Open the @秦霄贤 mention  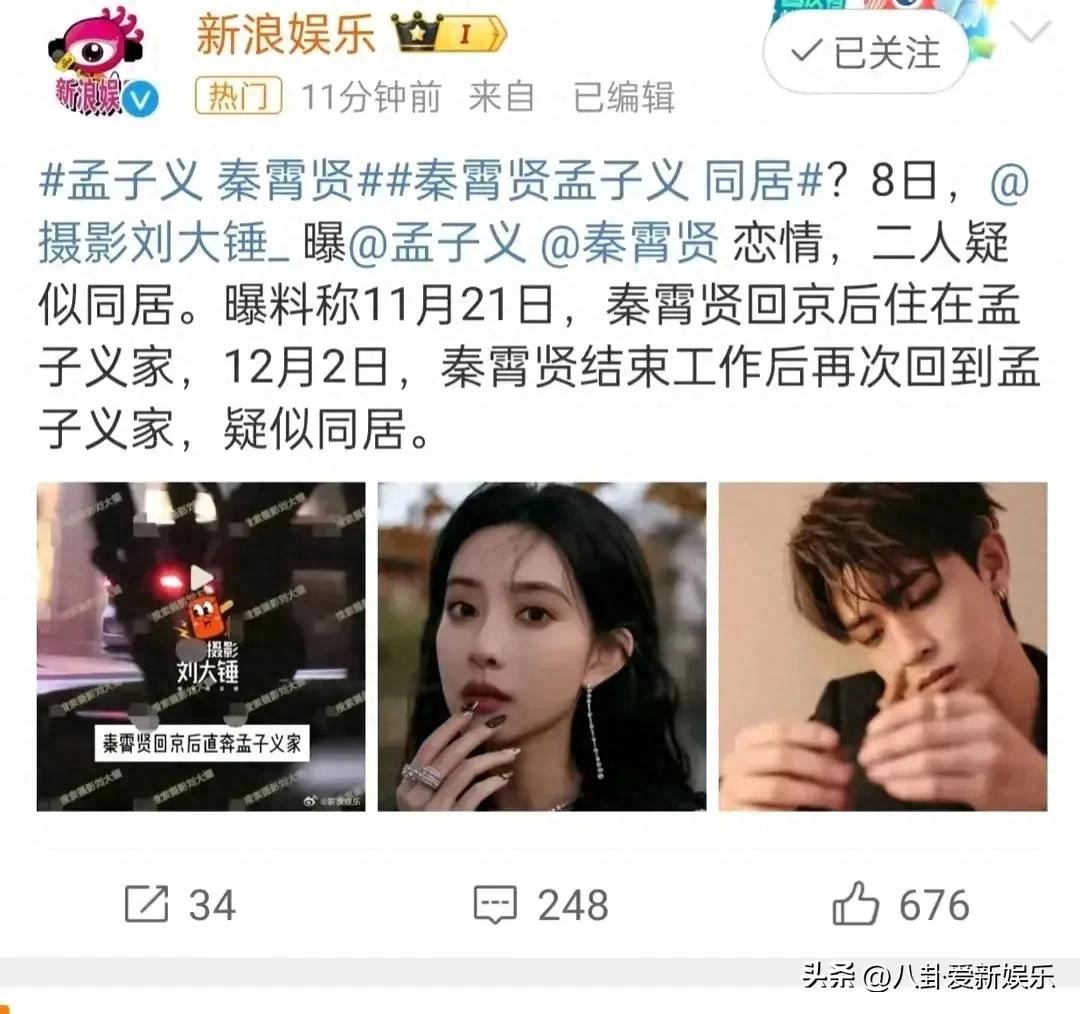629,243
